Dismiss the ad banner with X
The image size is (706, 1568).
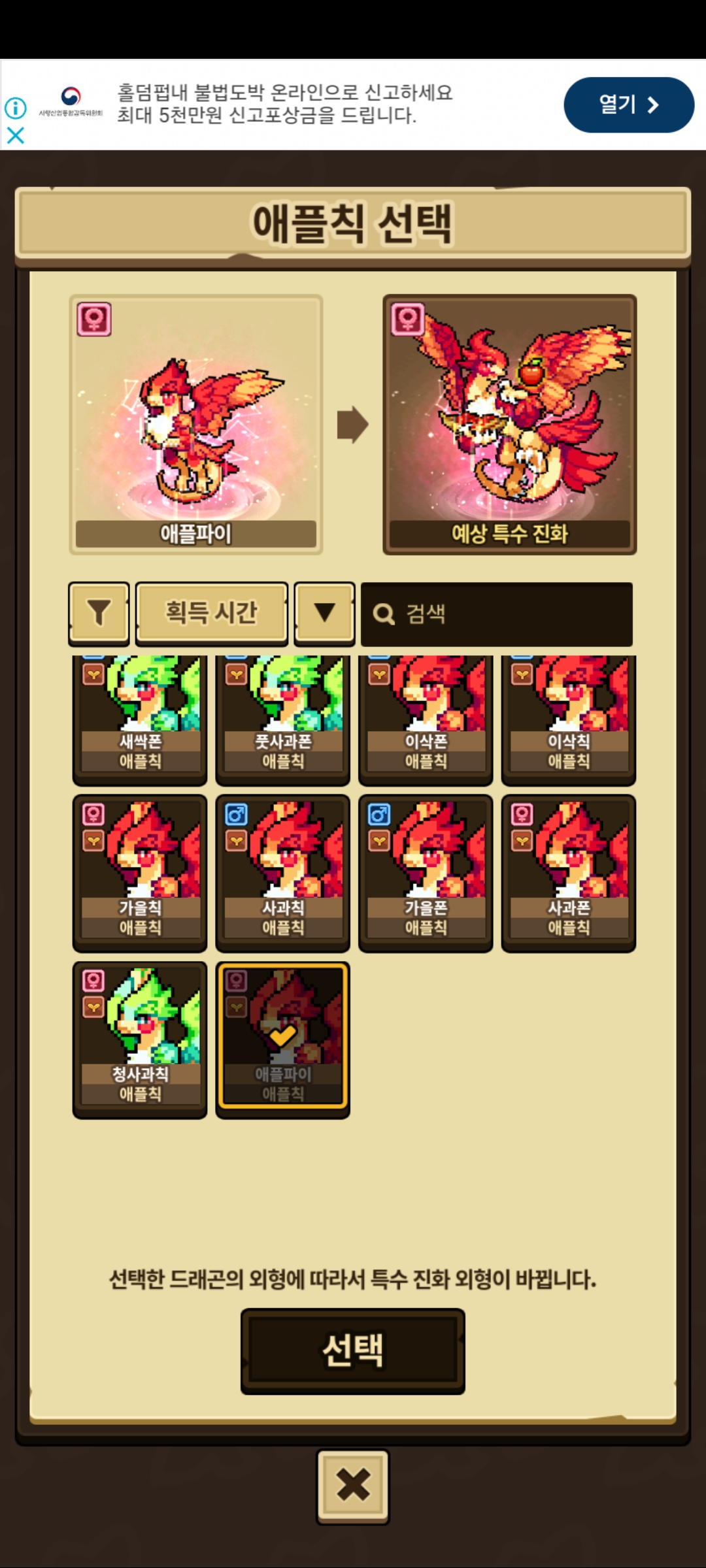(16, 135)
